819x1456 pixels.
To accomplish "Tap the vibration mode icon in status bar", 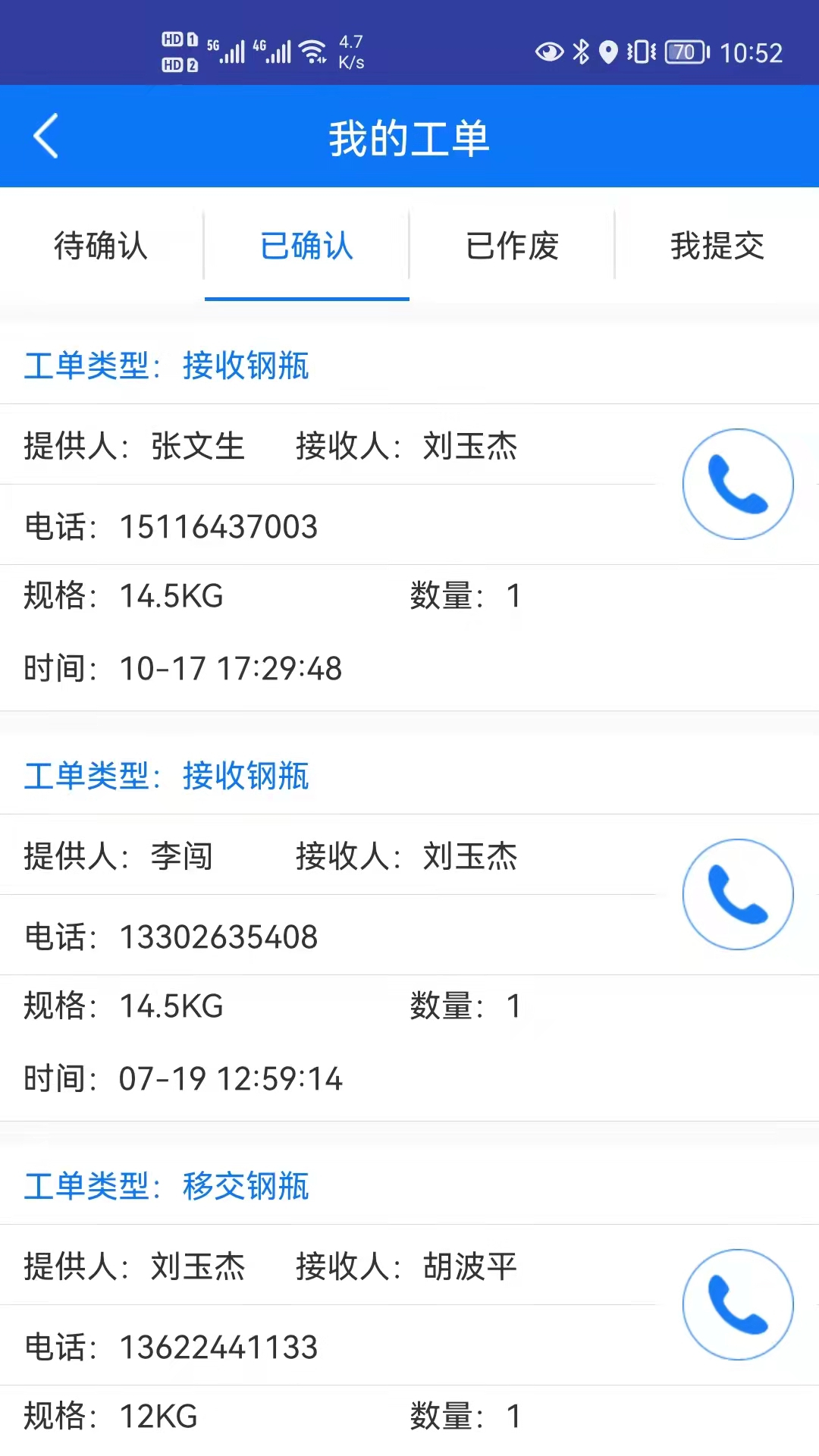I will click(639, 52).
